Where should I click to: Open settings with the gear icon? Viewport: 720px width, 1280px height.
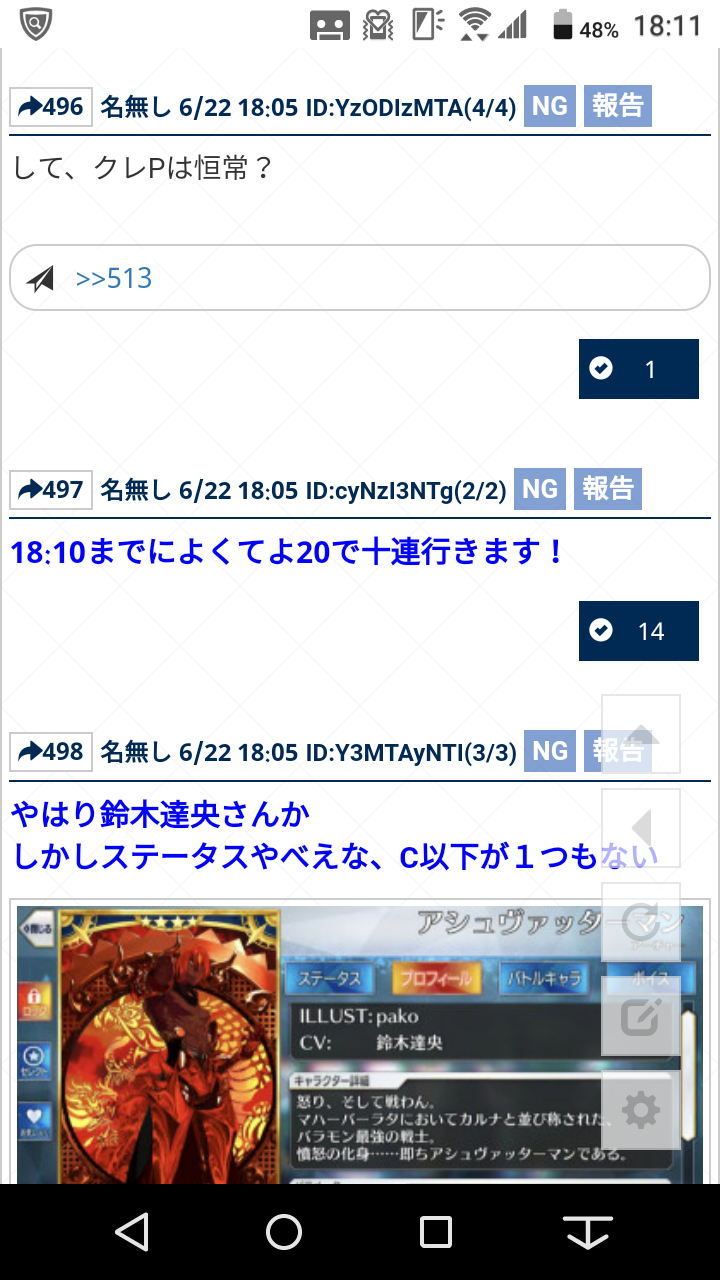coord(641,1110)
